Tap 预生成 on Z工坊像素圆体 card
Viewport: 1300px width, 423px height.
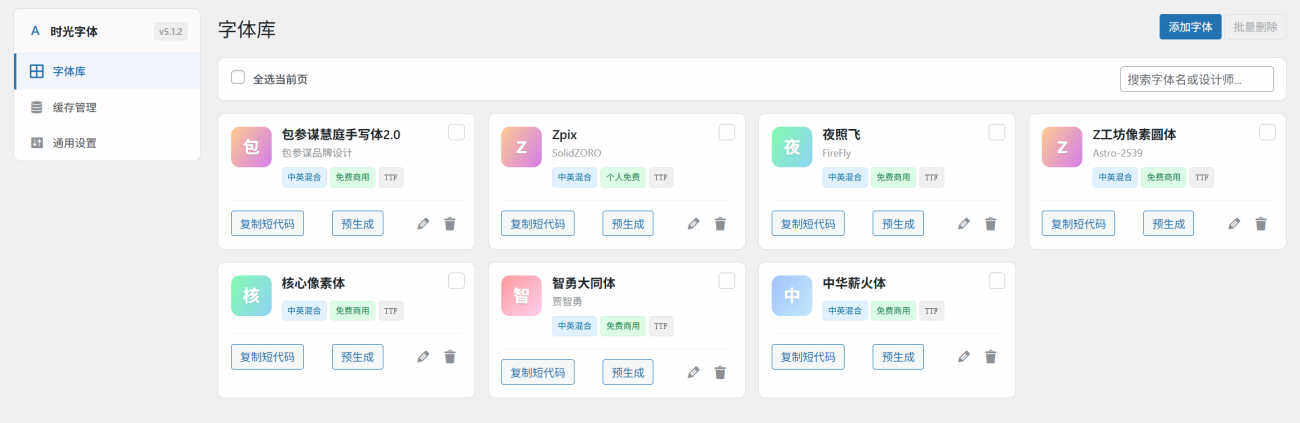point(1167,223)
